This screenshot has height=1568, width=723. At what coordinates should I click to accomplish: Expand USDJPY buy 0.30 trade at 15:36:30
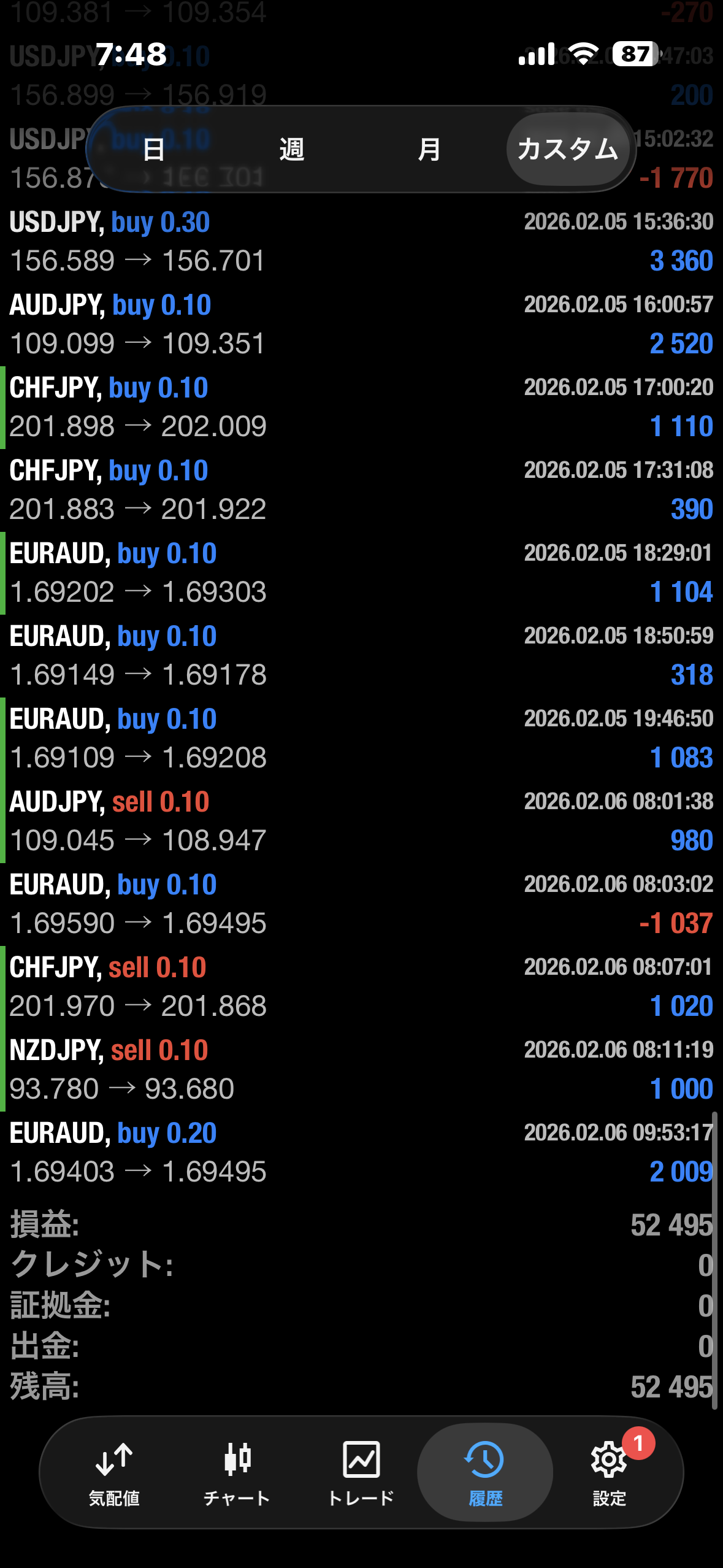(x=361, y=242)
